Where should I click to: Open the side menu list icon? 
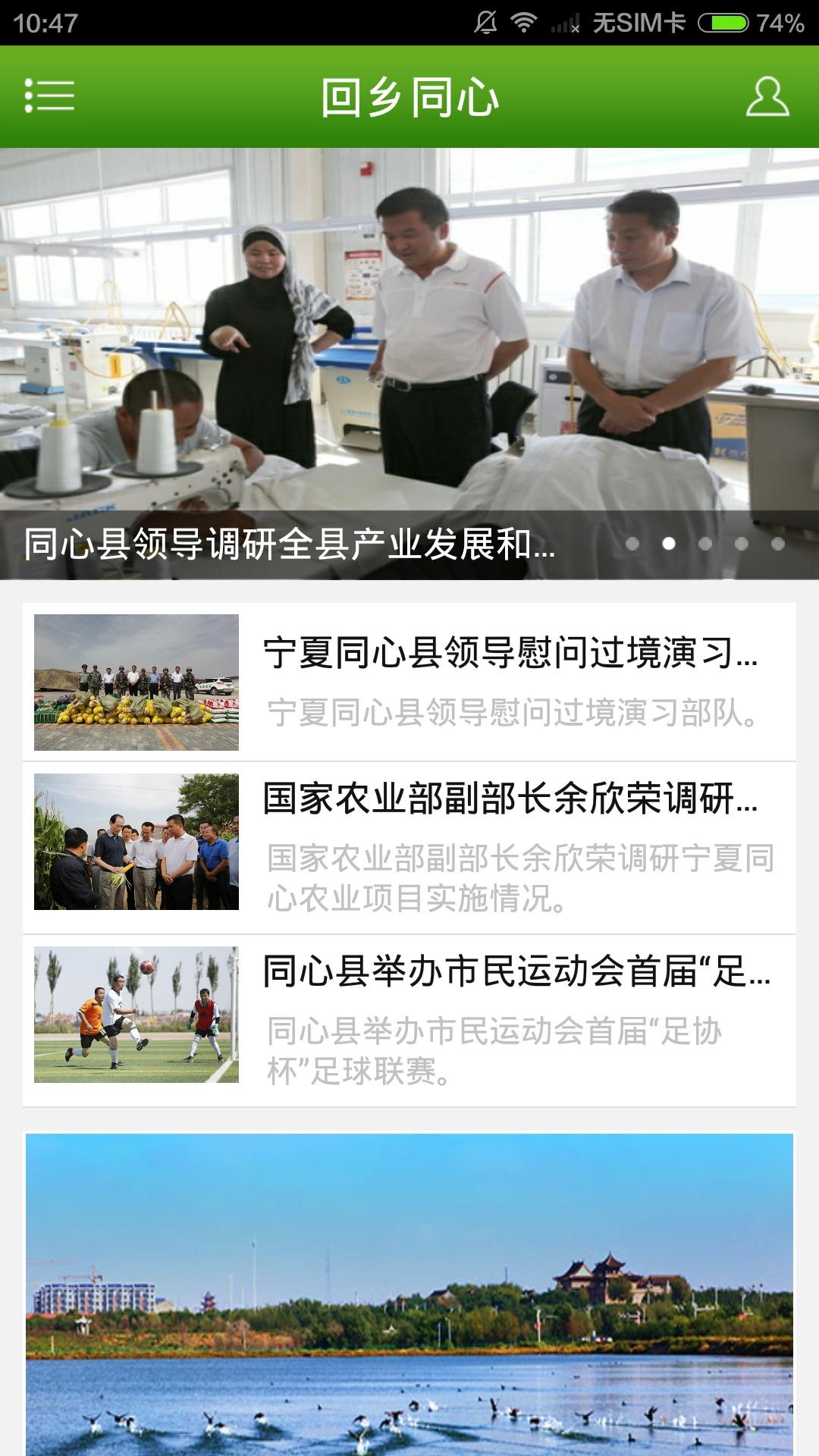[49, 96]
